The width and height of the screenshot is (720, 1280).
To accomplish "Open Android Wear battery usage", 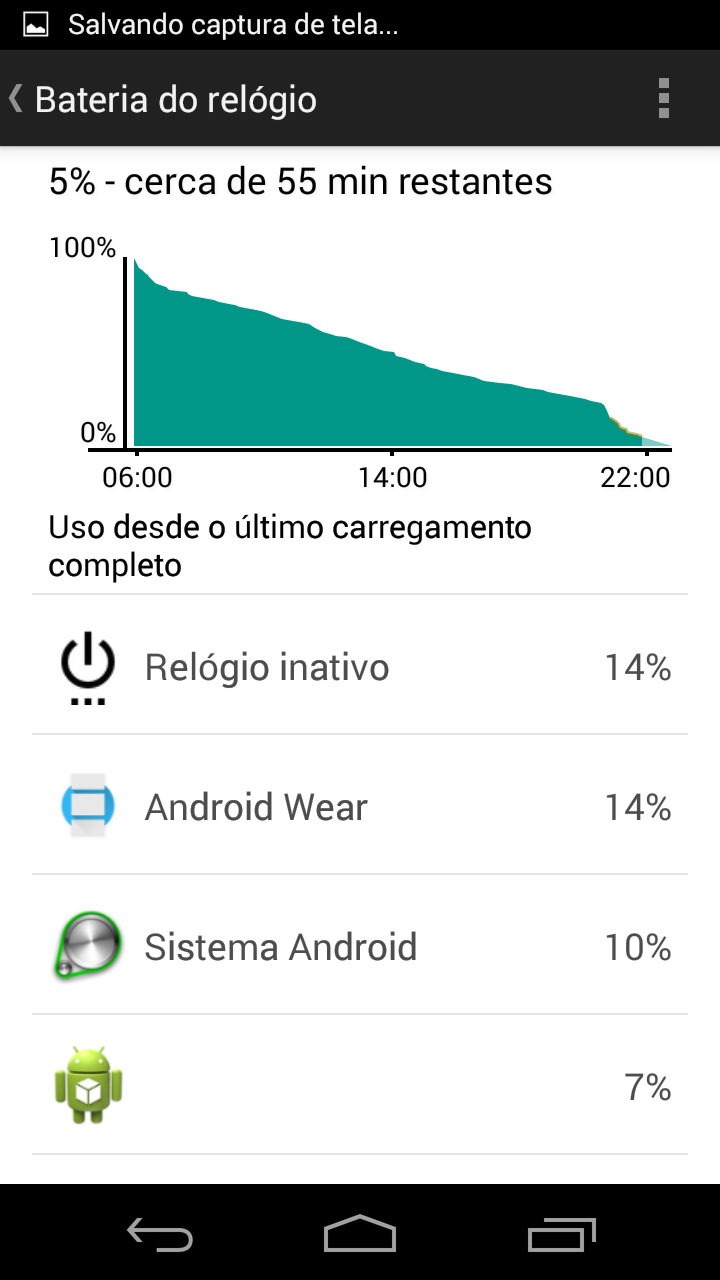I will [360, 805].
